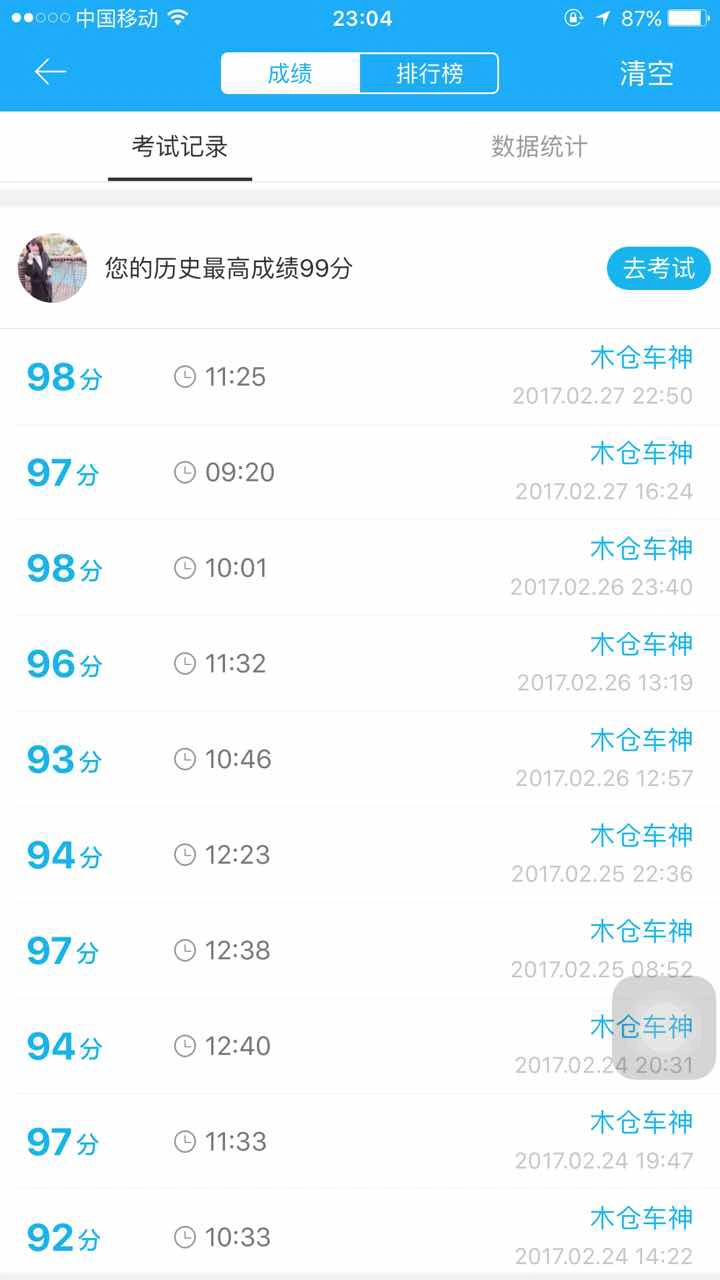
Task: Tap the floating AssistiveTouch button
Action: pos(664,1028)
